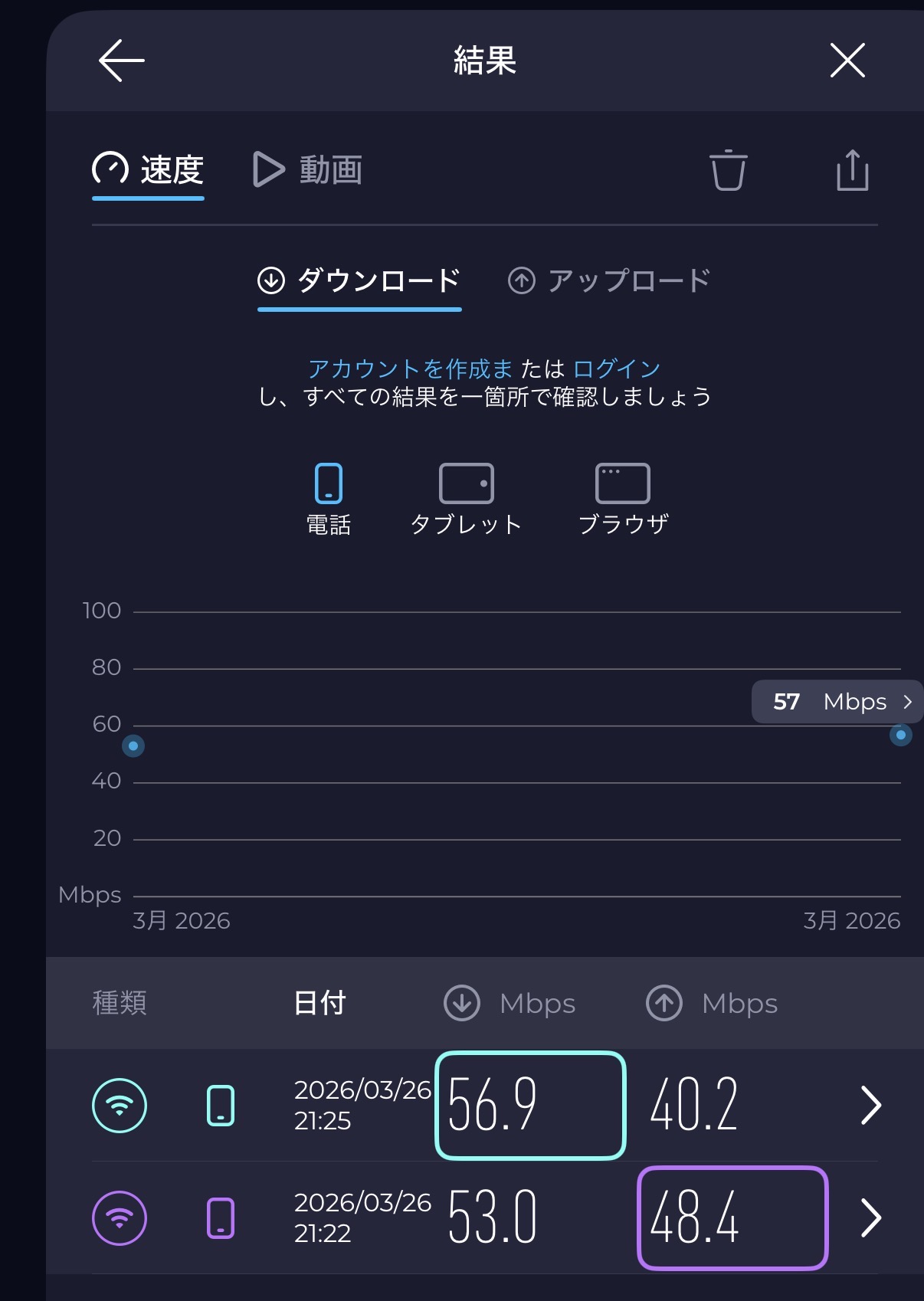Filter results by ブラウザ

[623, 499]
